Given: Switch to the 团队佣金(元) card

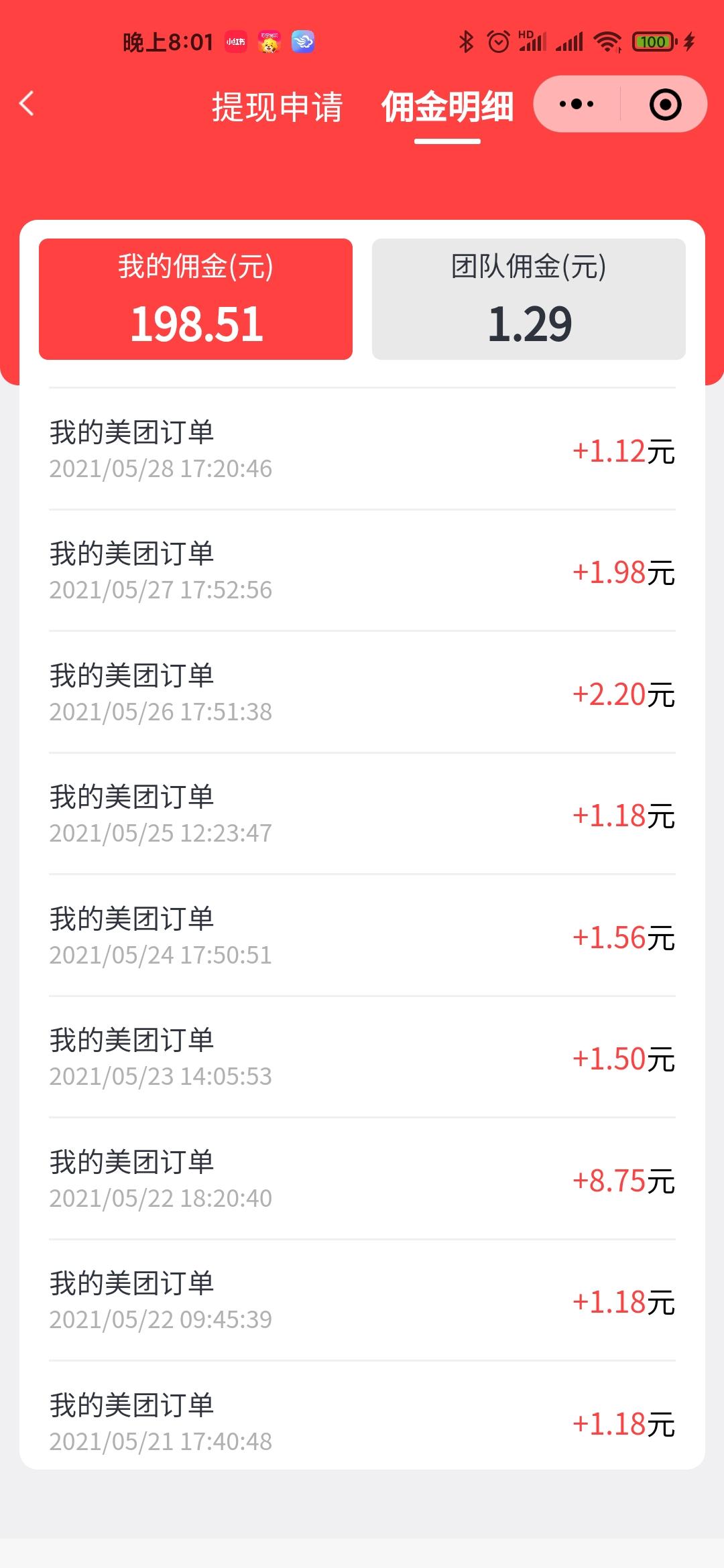Looking at the screenshot, I should (528, 299).
